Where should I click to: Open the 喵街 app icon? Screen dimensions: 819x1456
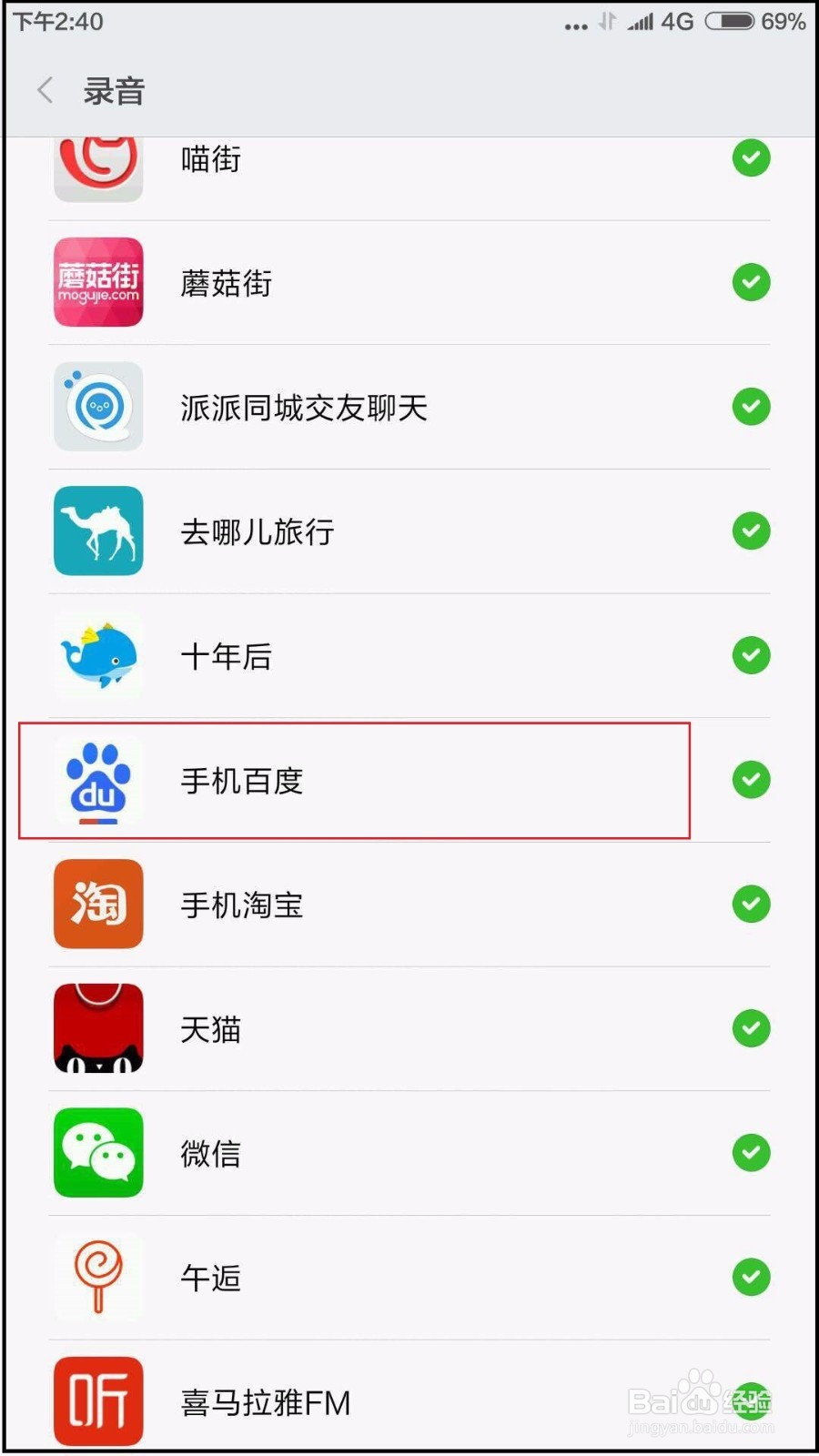coord(98,162)
